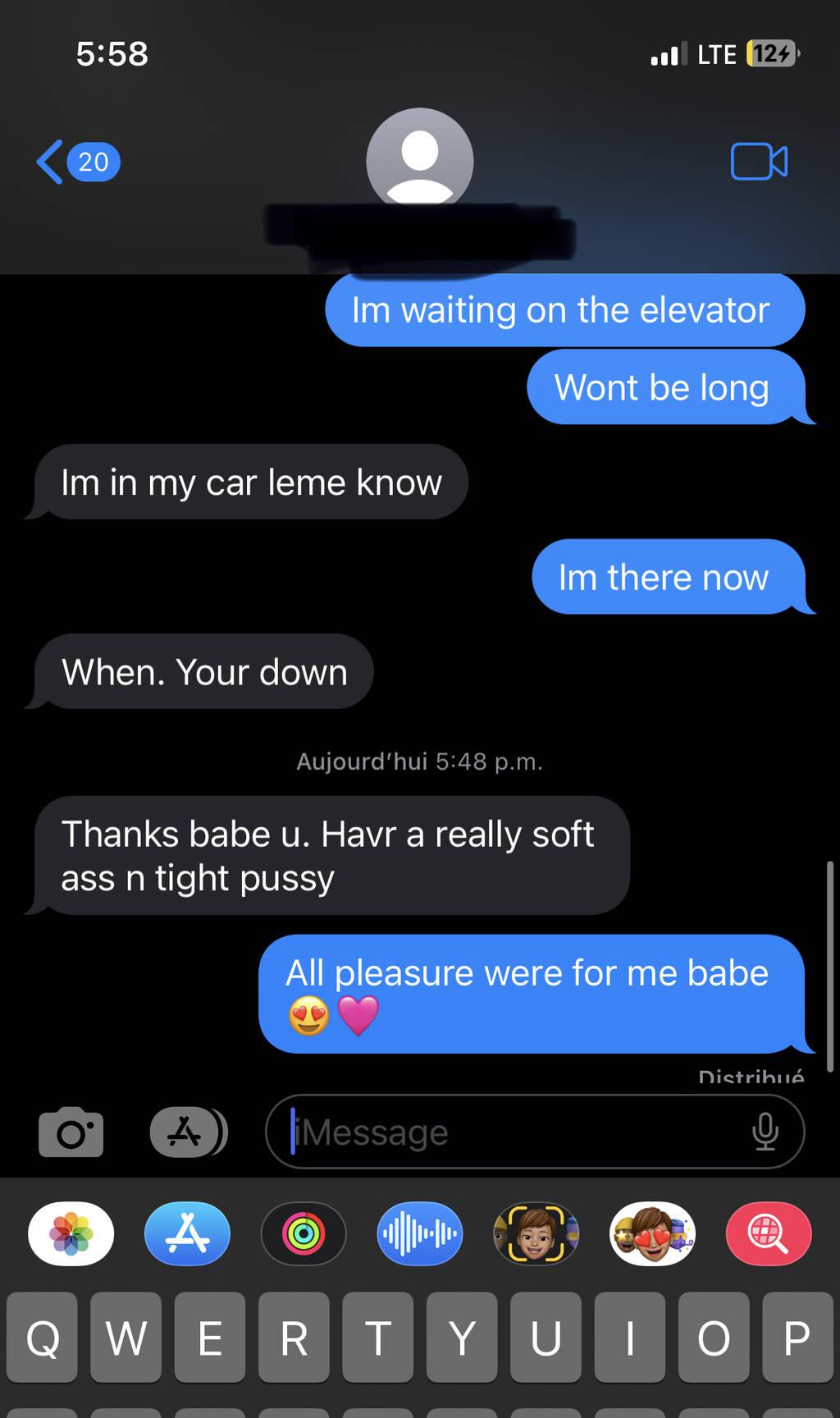Toggle the iMessage apps drawer button
This screenshot has height=1418, width=840.
tap(188, 1132)
